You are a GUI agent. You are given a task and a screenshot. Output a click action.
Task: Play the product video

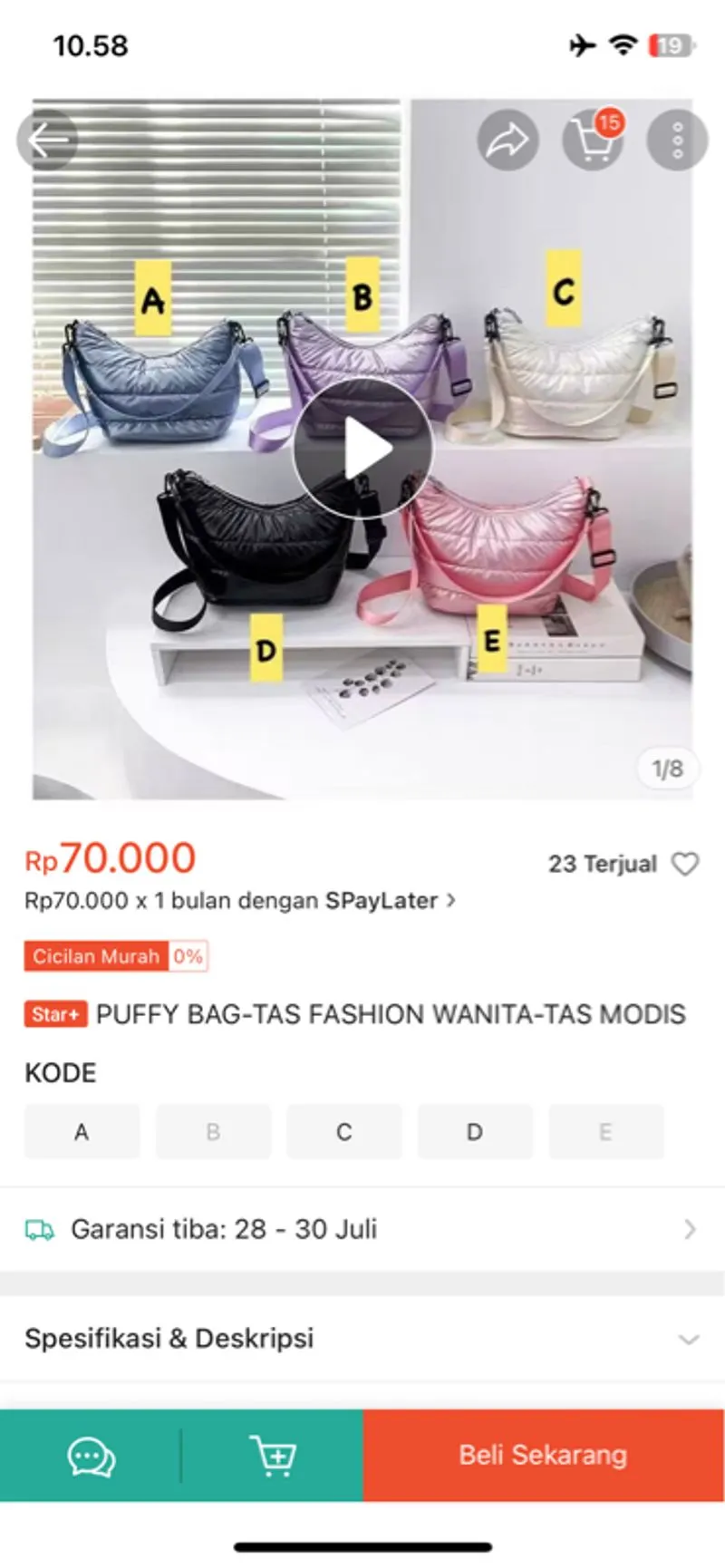click(x=362, y=448)
